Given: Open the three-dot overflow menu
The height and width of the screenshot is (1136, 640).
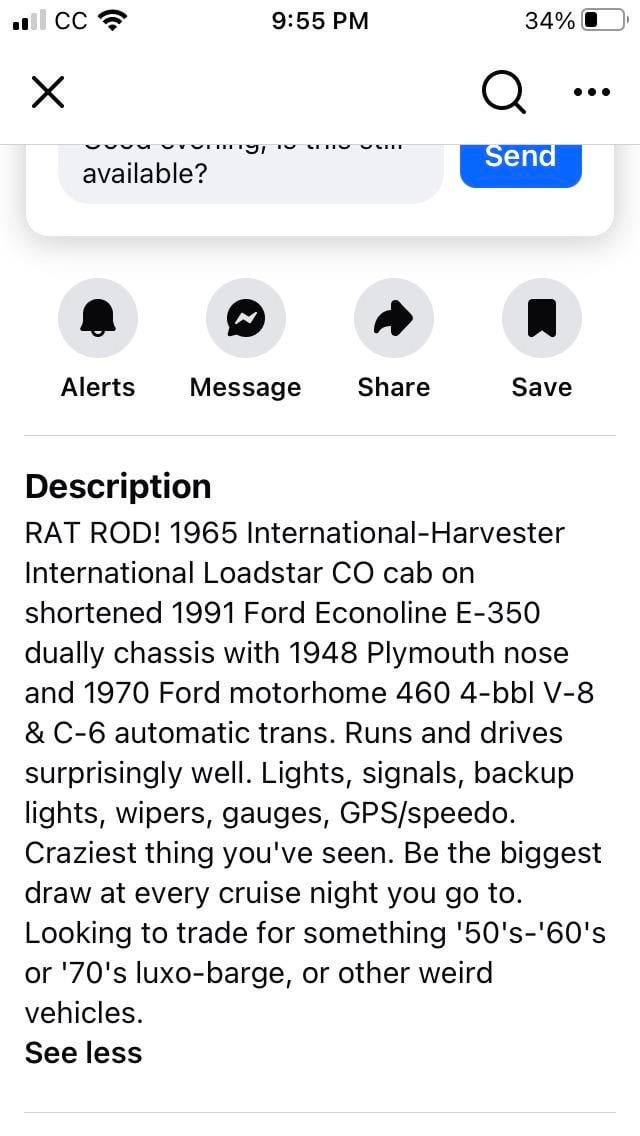Looking at the screenshot, I should [591, 93].
